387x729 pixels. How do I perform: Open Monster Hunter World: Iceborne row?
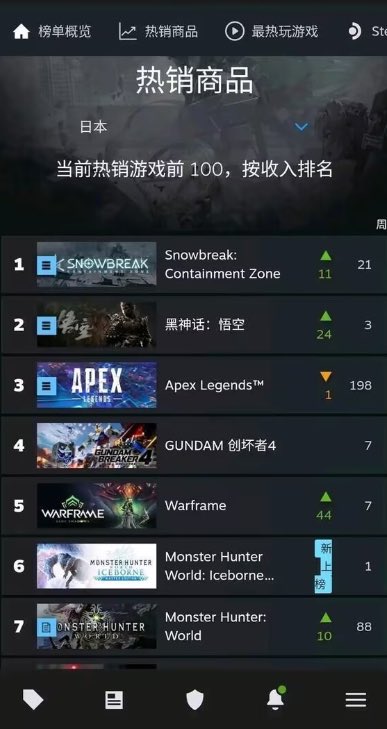pyautogui.click(x=194, y=566)
